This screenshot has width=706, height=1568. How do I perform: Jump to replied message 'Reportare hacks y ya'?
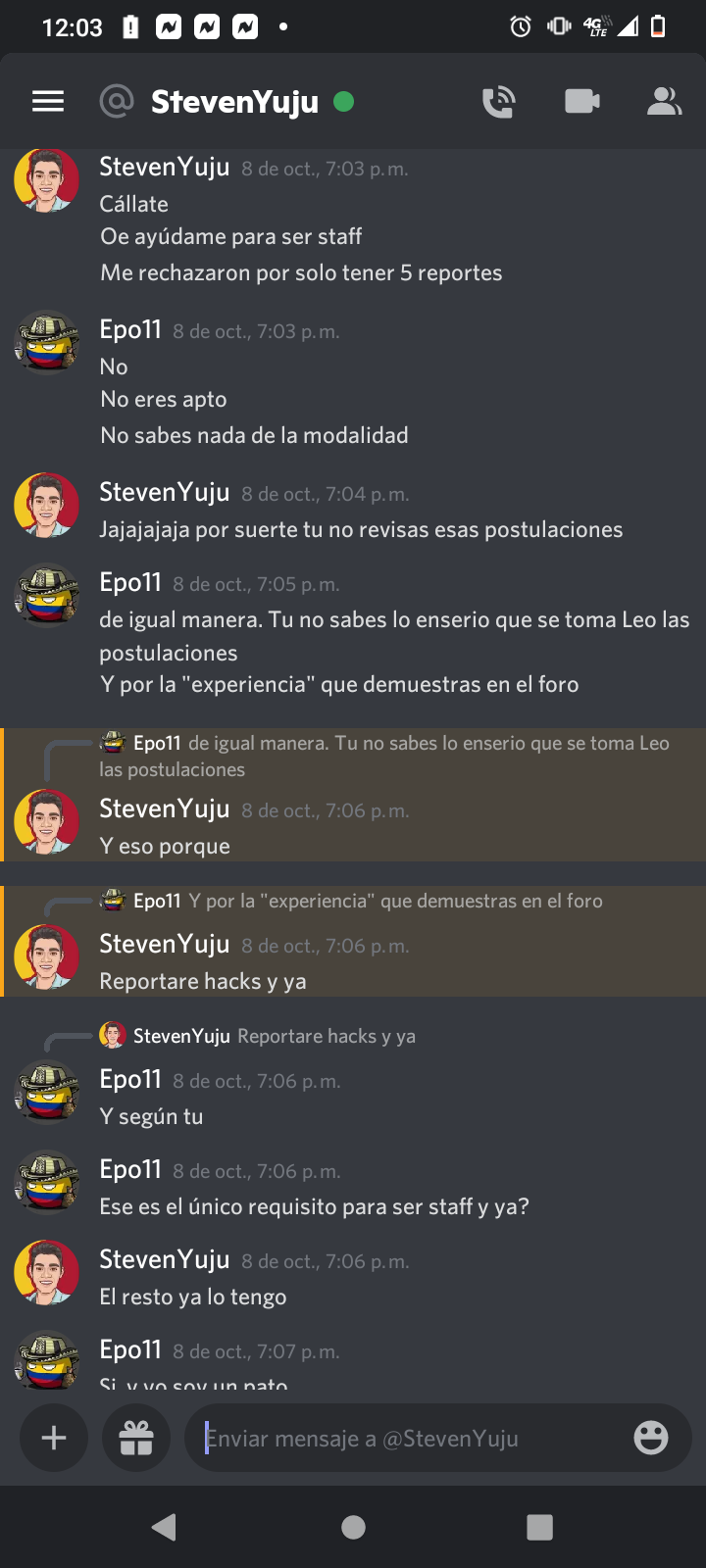pos(326,1036)
